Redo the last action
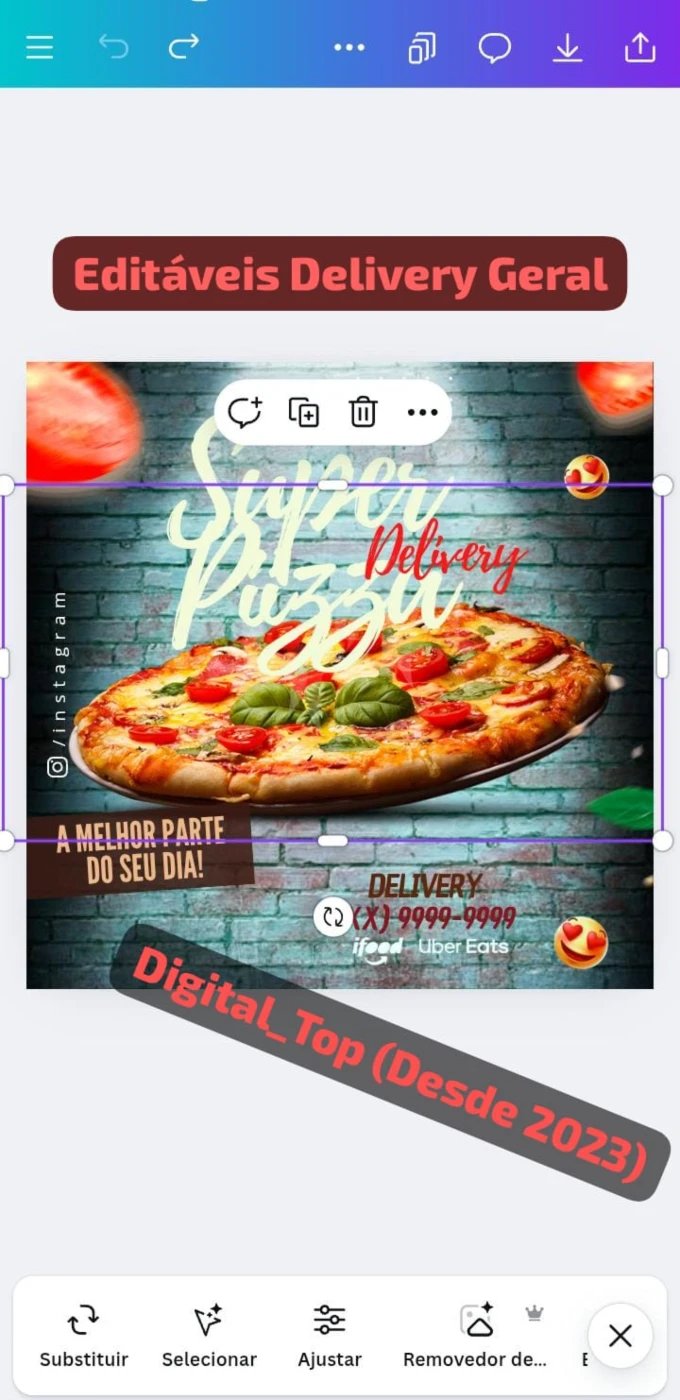This screenshot has height=1400, width=680. point(184,46)
